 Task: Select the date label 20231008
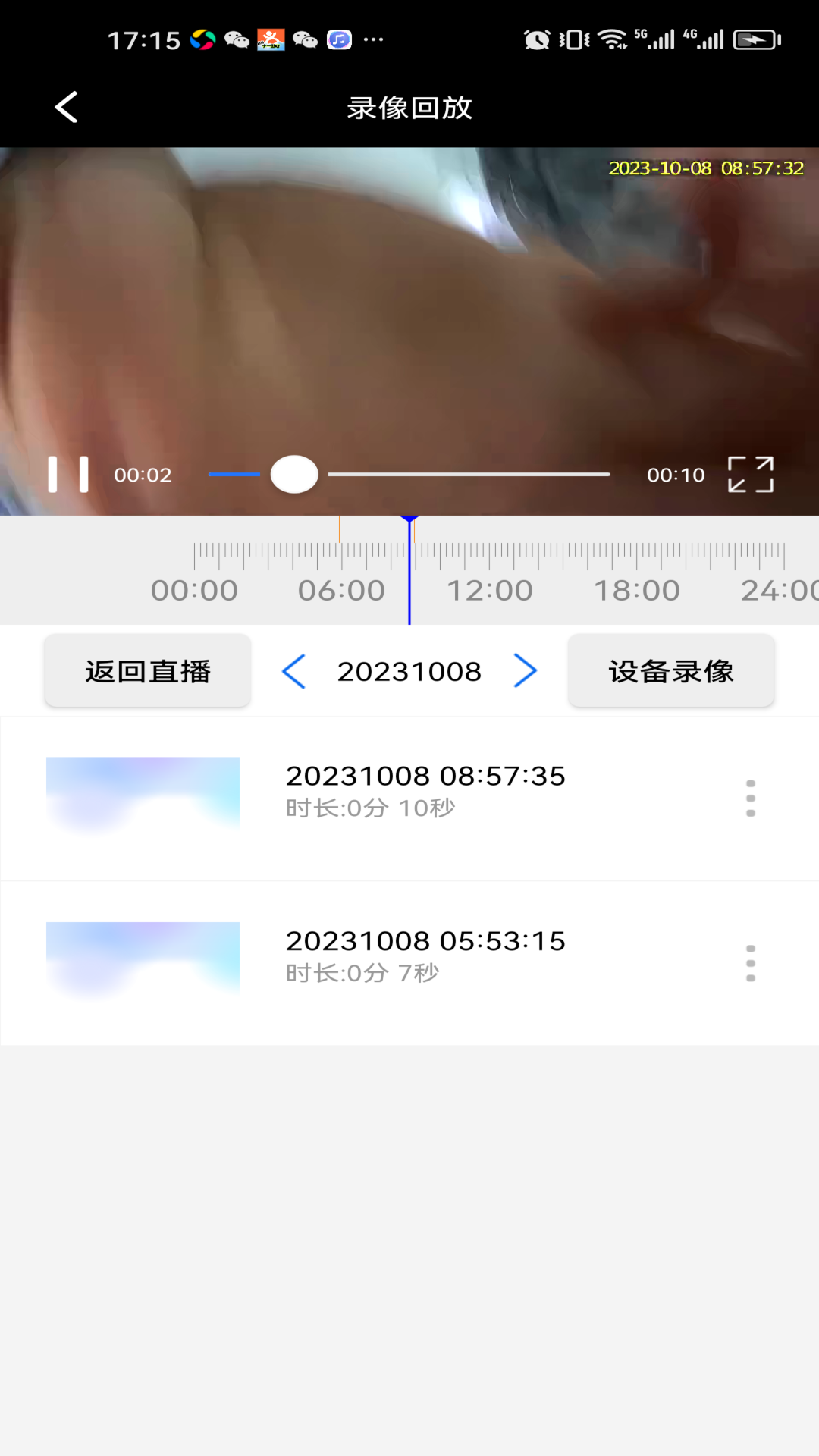coord(409,670)
